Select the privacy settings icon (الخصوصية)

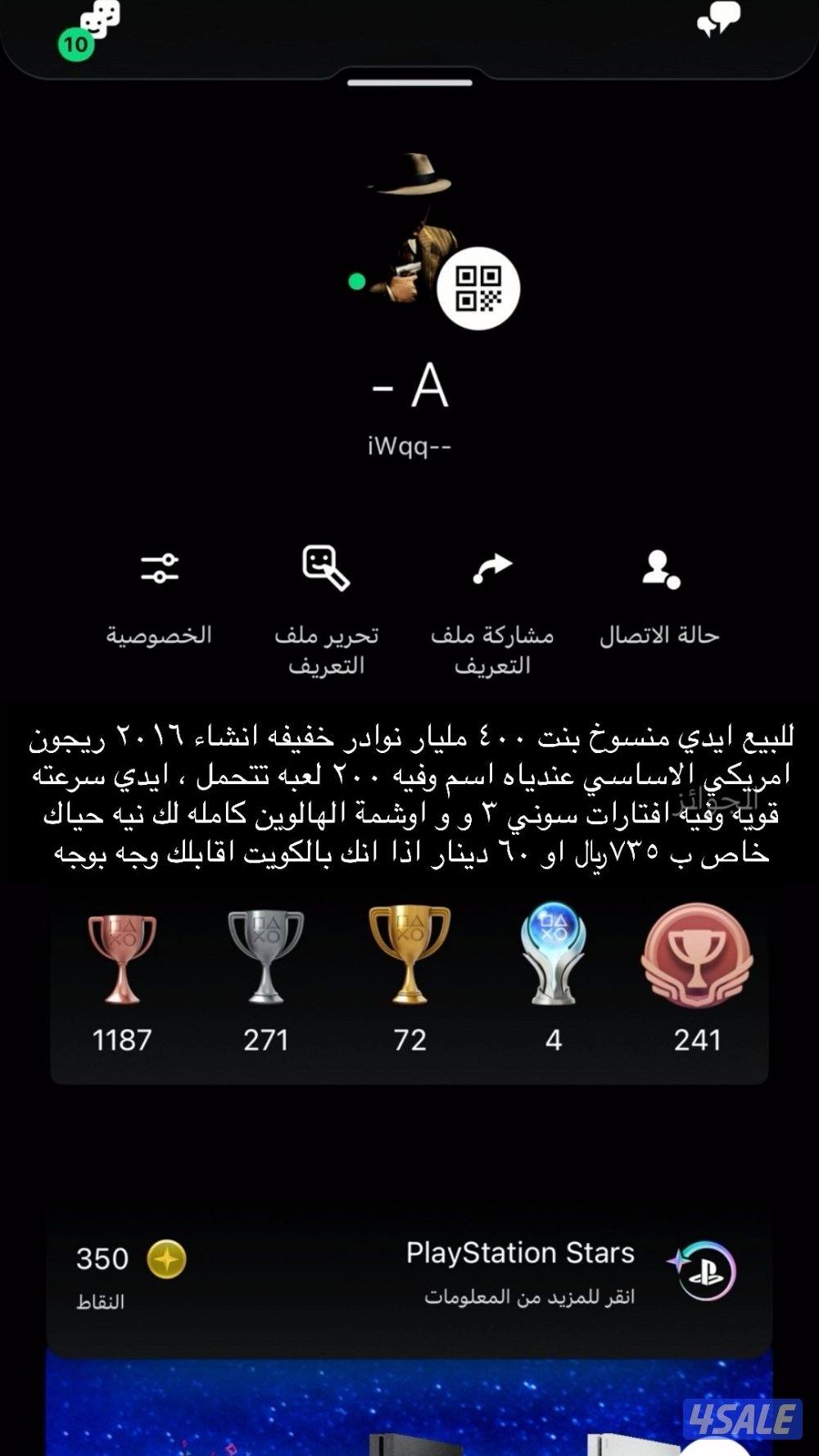(161, 565)
